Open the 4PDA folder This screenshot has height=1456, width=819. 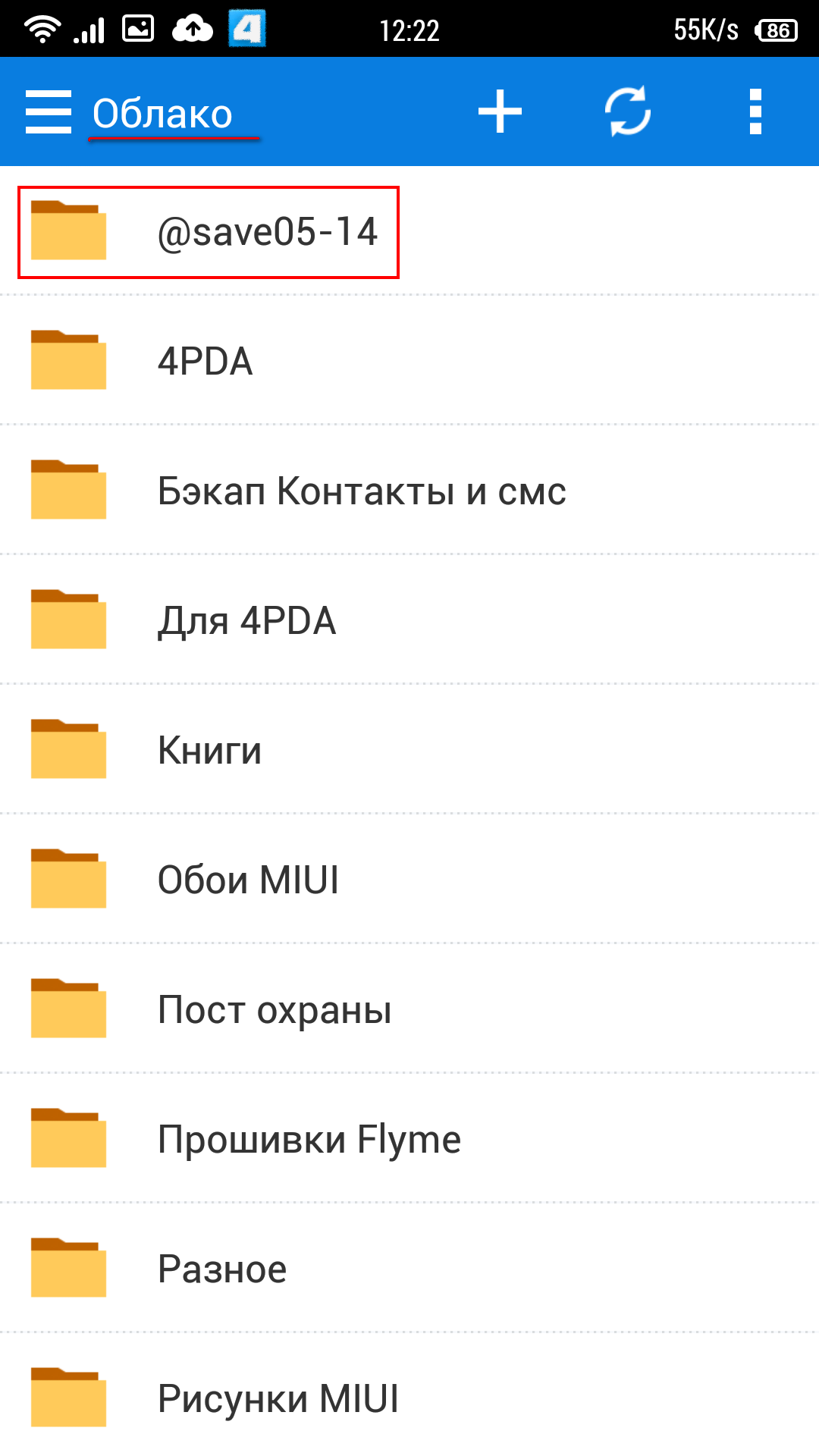(205, 361)
